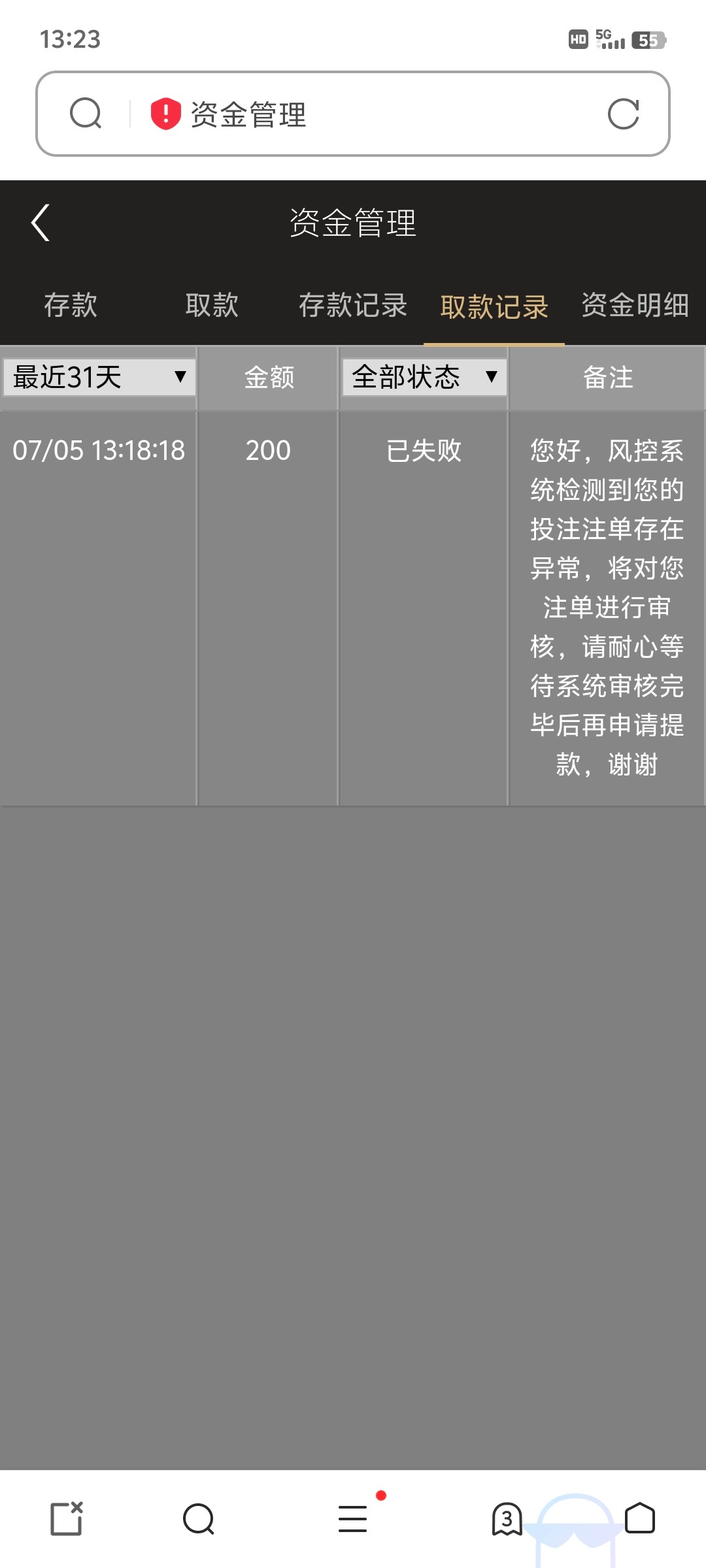Tap the browser address bar search icon

click(x=86, y=114)
